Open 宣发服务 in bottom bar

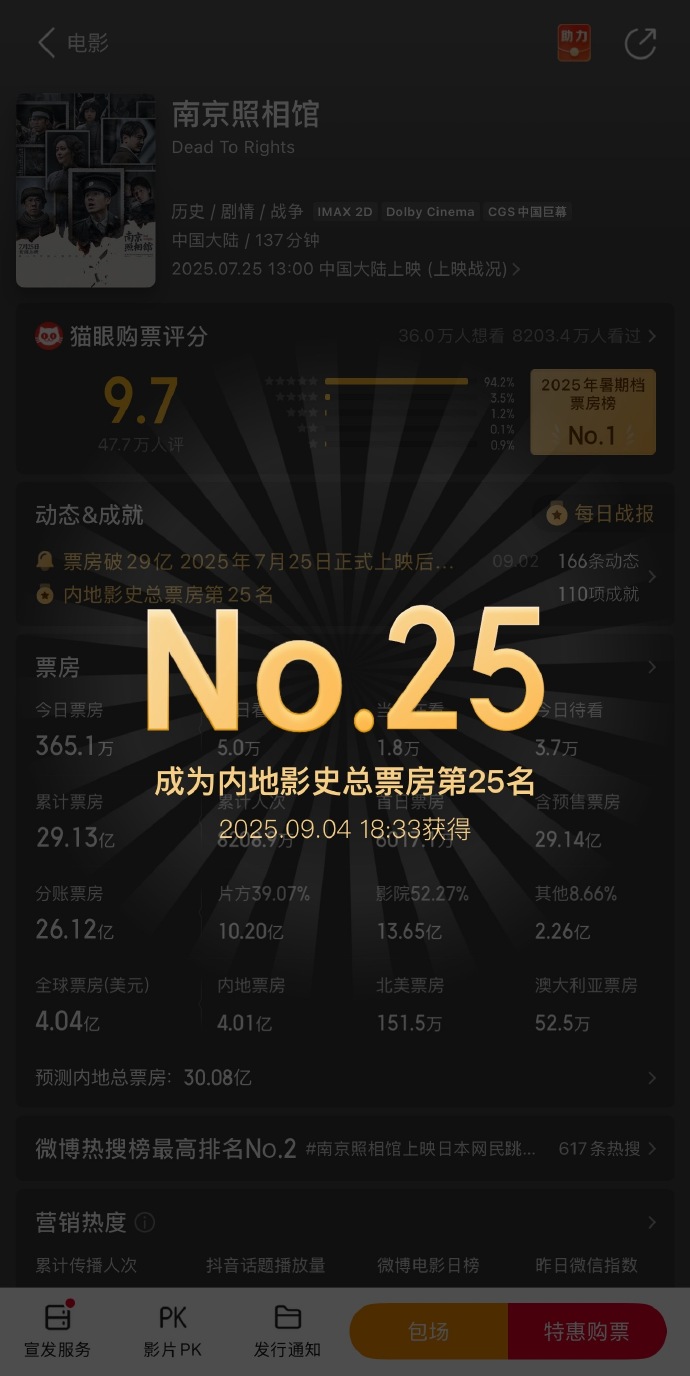point(57,1331)
